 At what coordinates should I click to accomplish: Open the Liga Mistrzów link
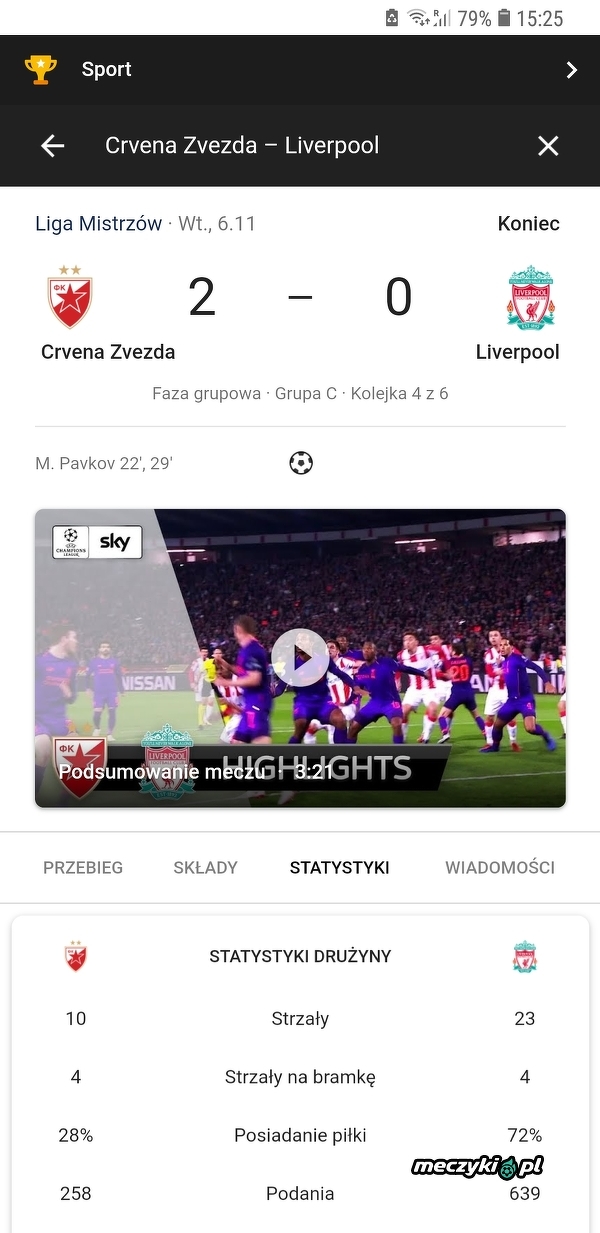click(98, 224)
